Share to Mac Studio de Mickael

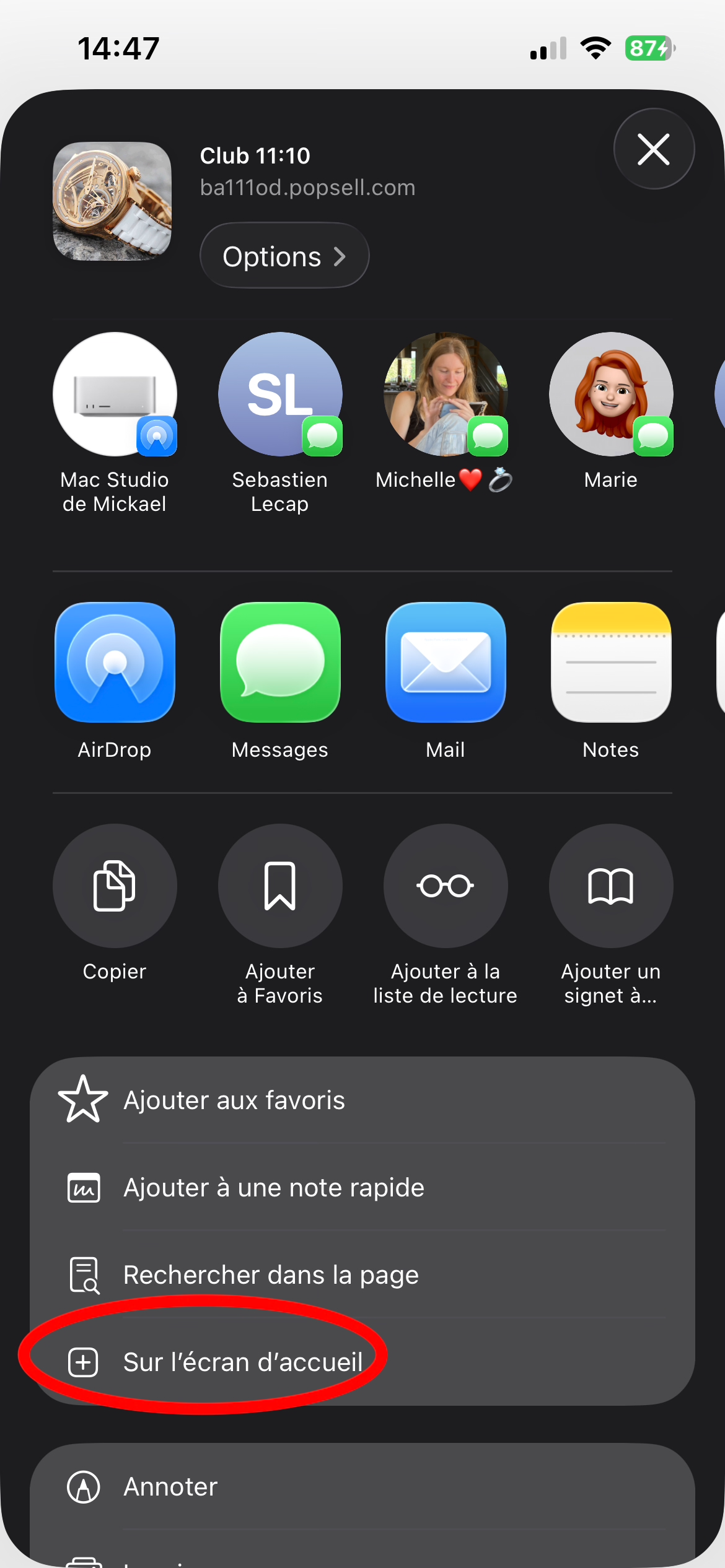click(115, 394)
